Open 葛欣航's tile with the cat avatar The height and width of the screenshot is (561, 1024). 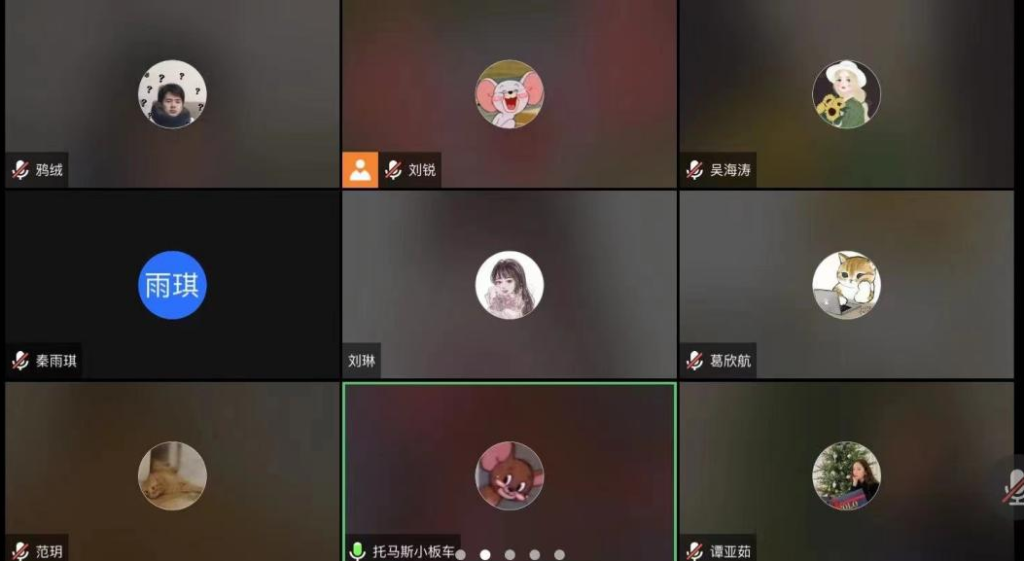coord(846,285)
